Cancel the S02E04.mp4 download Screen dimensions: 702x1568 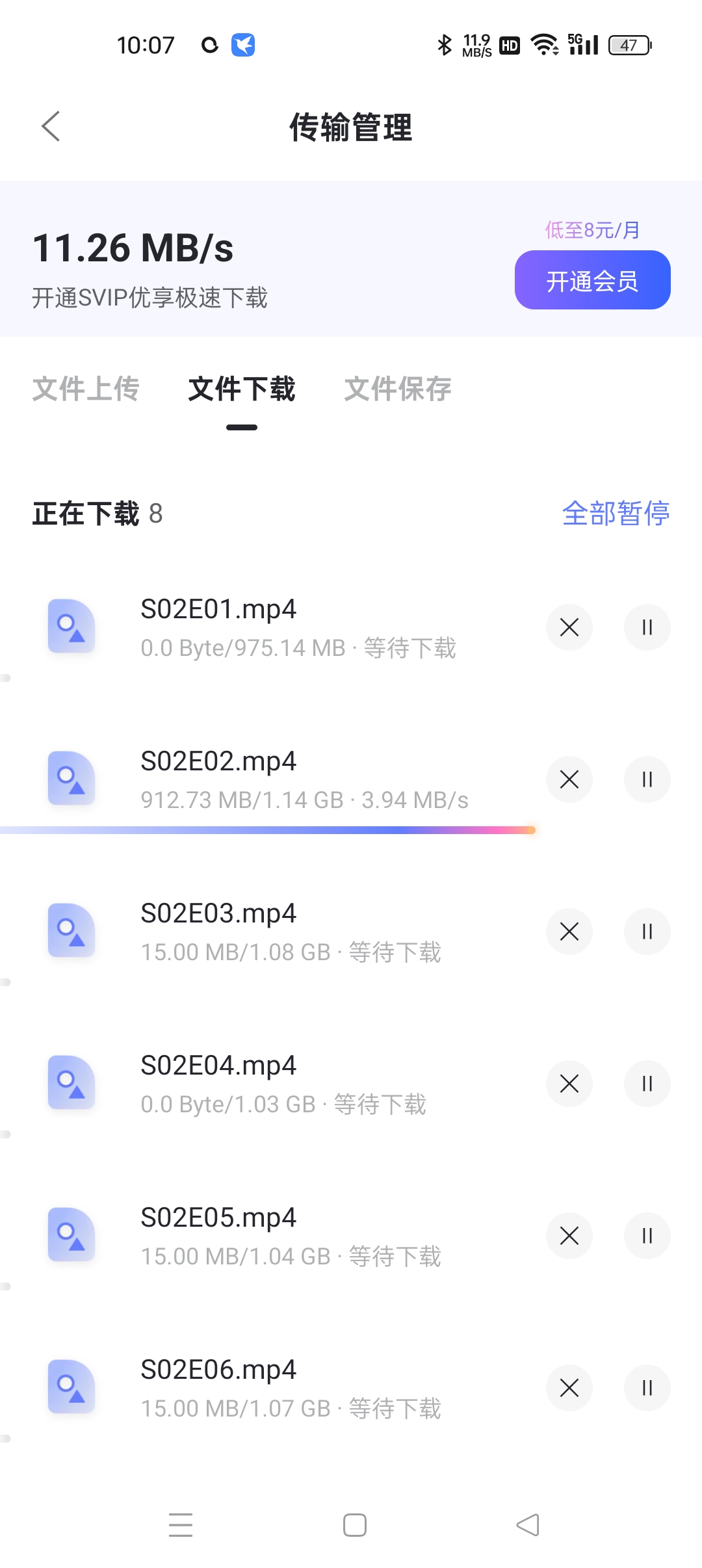(569, 1083)
